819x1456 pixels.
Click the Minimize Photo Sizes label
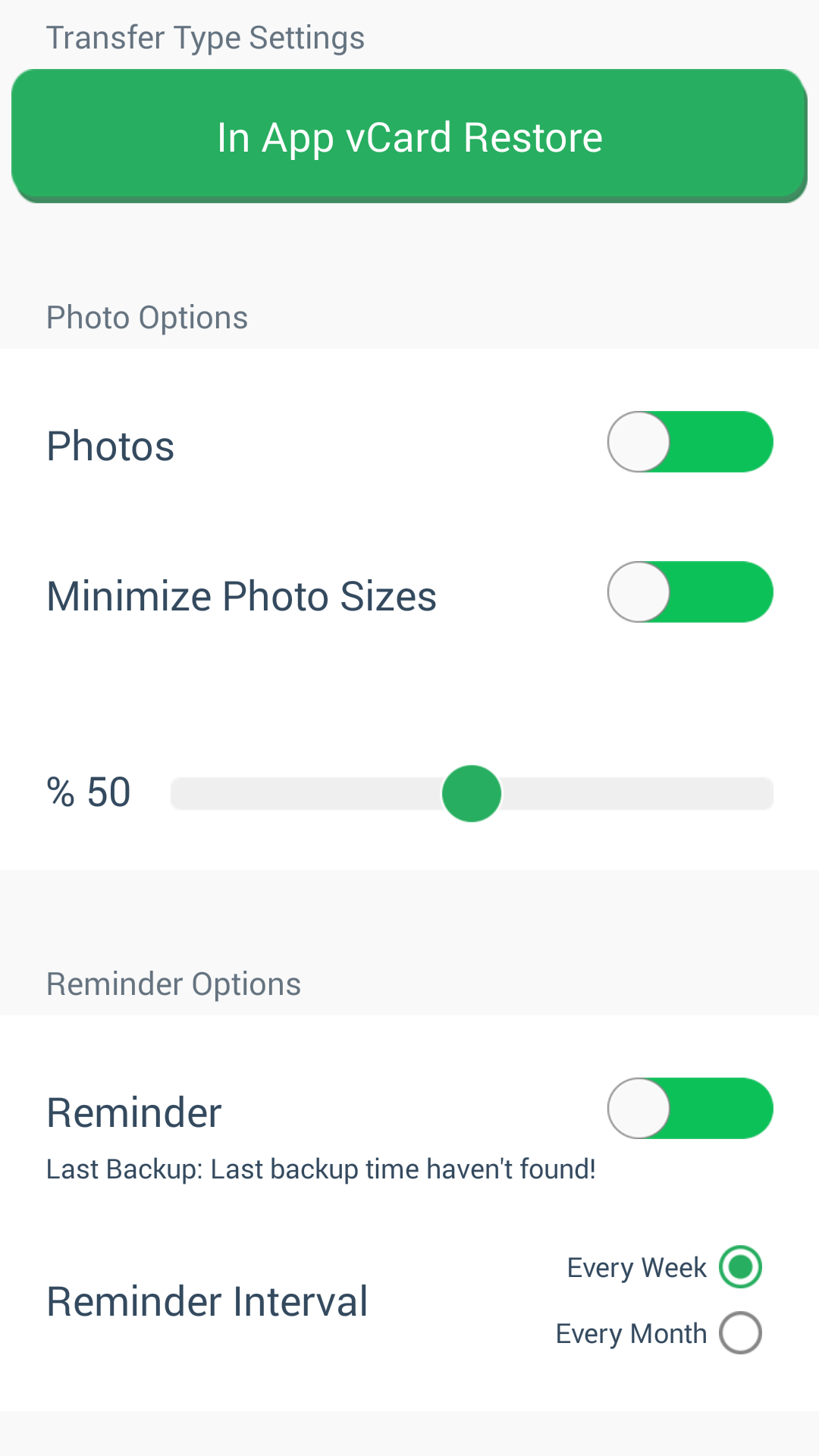point(242,595)
